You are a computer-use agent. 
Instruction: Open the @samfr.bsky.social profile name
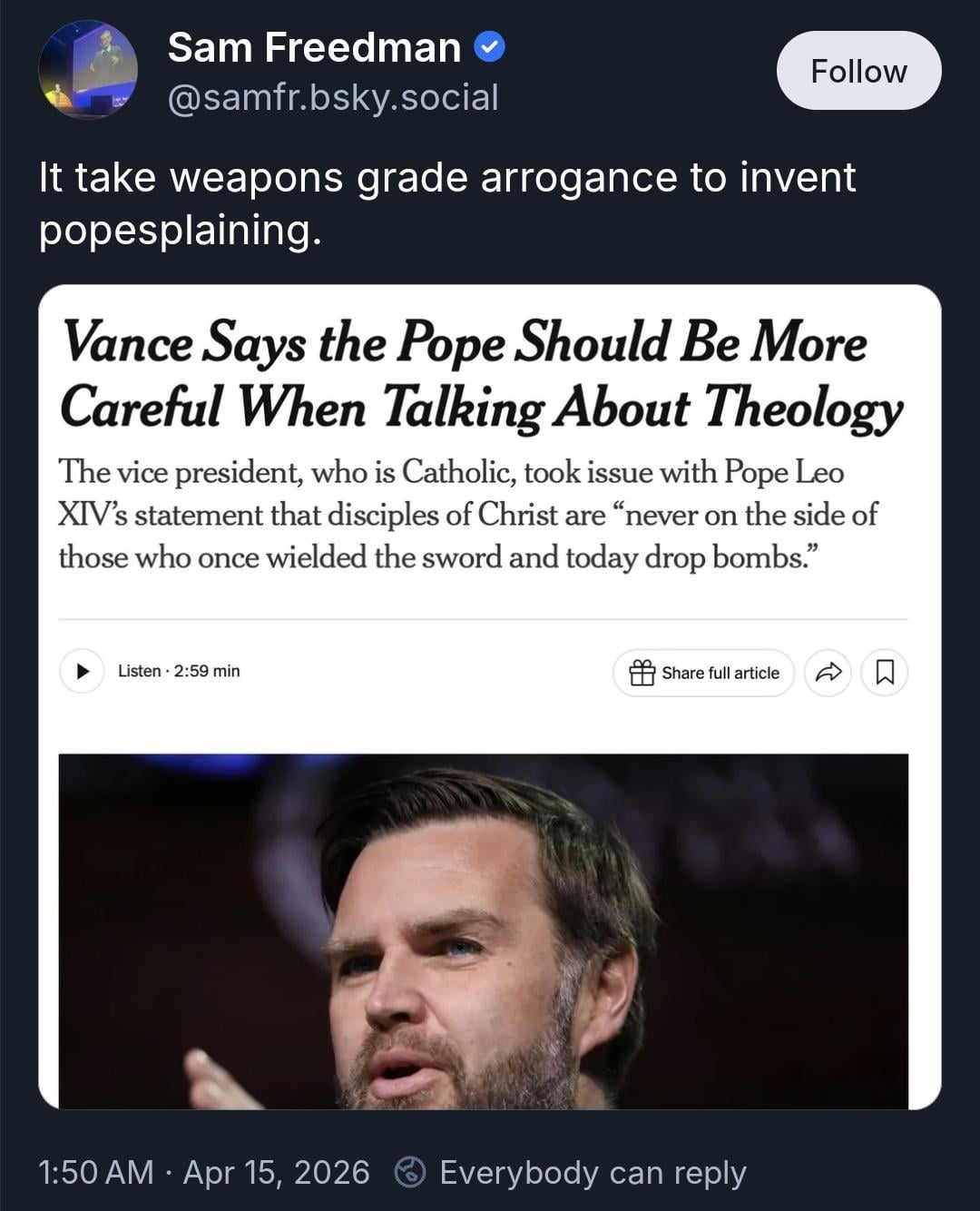click(x=333, y=97)
